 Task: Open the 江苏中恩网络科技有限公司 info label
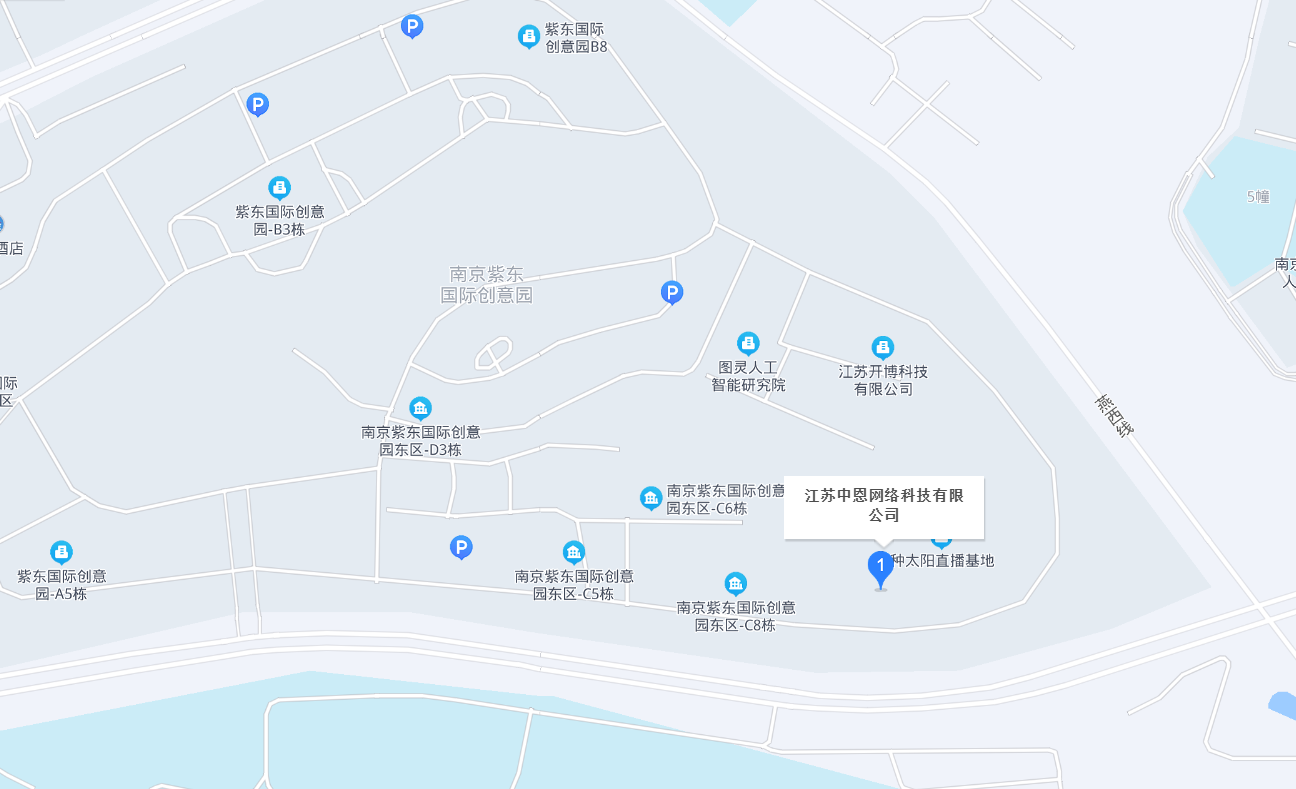point(884,506)
